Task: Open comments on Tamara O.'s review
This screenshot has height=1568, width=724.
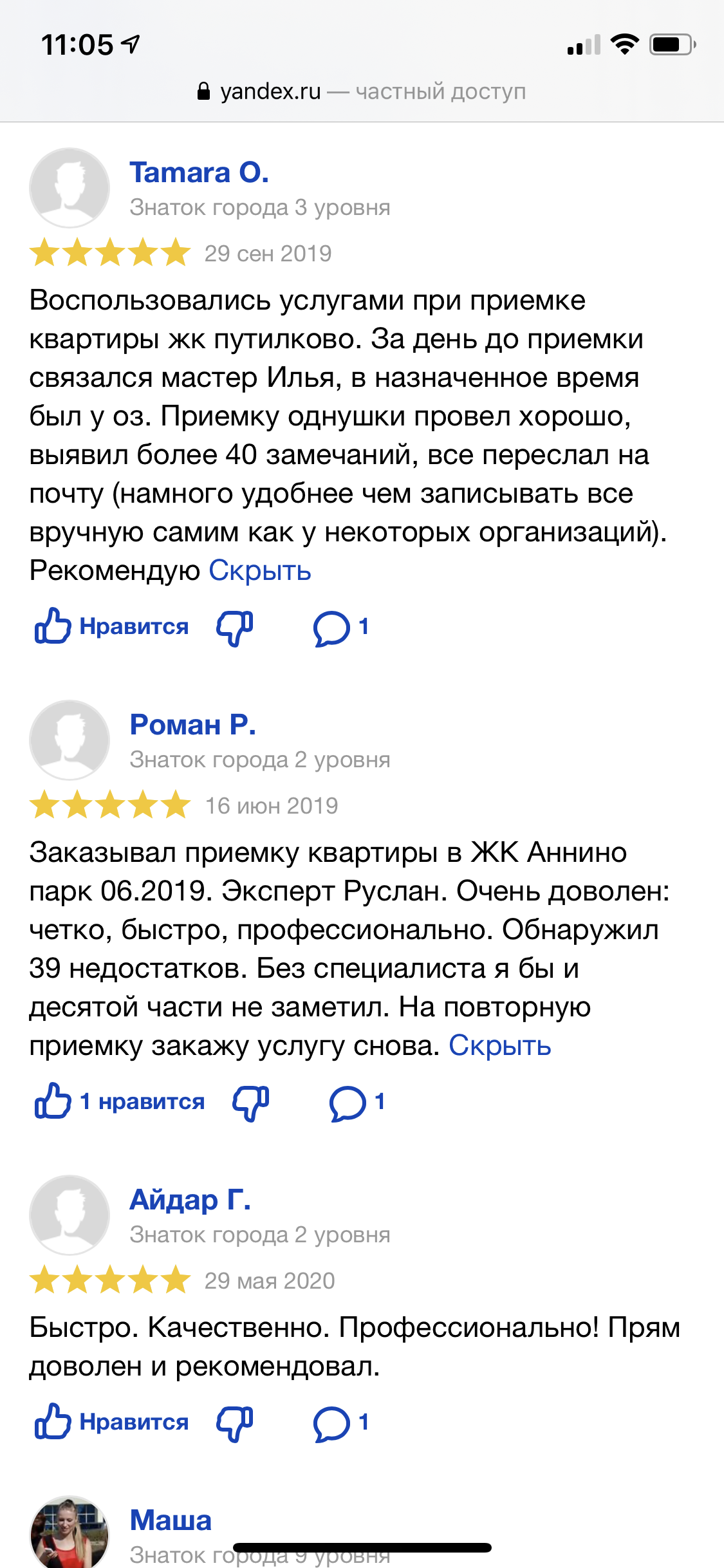Action: (340, 628)
